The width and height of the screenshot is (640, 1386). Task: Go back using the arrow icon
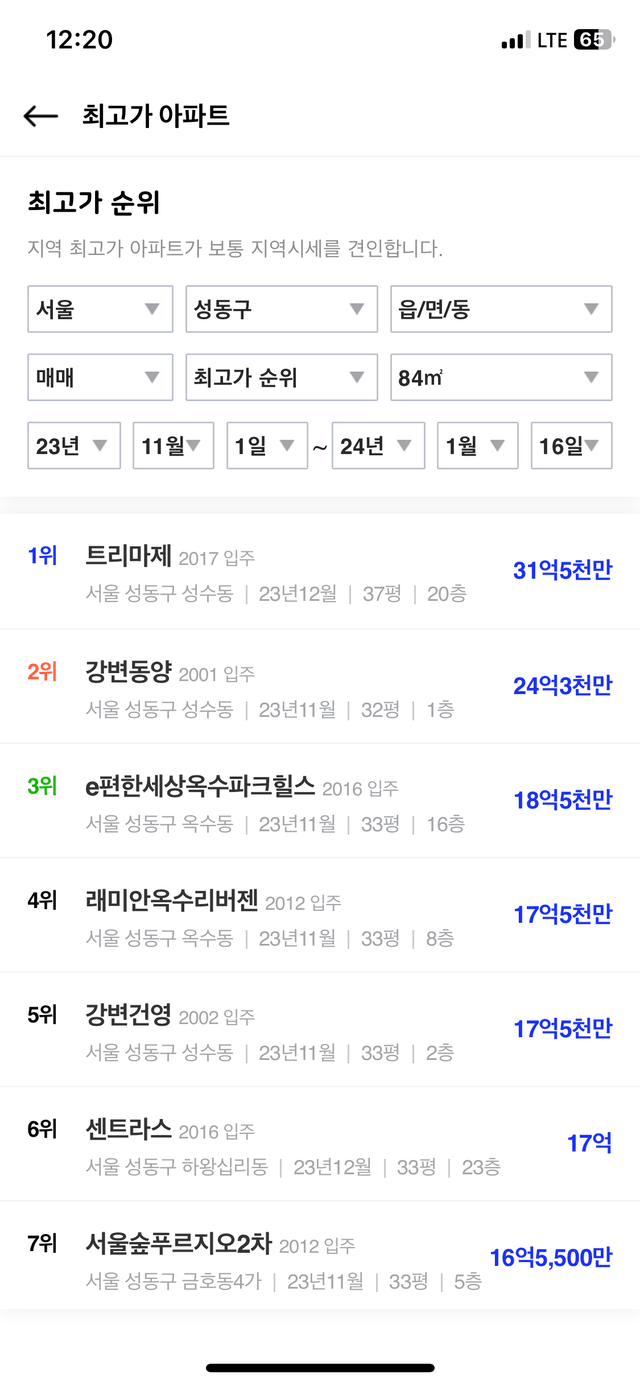pyautogui.click(x=41, y=116)
